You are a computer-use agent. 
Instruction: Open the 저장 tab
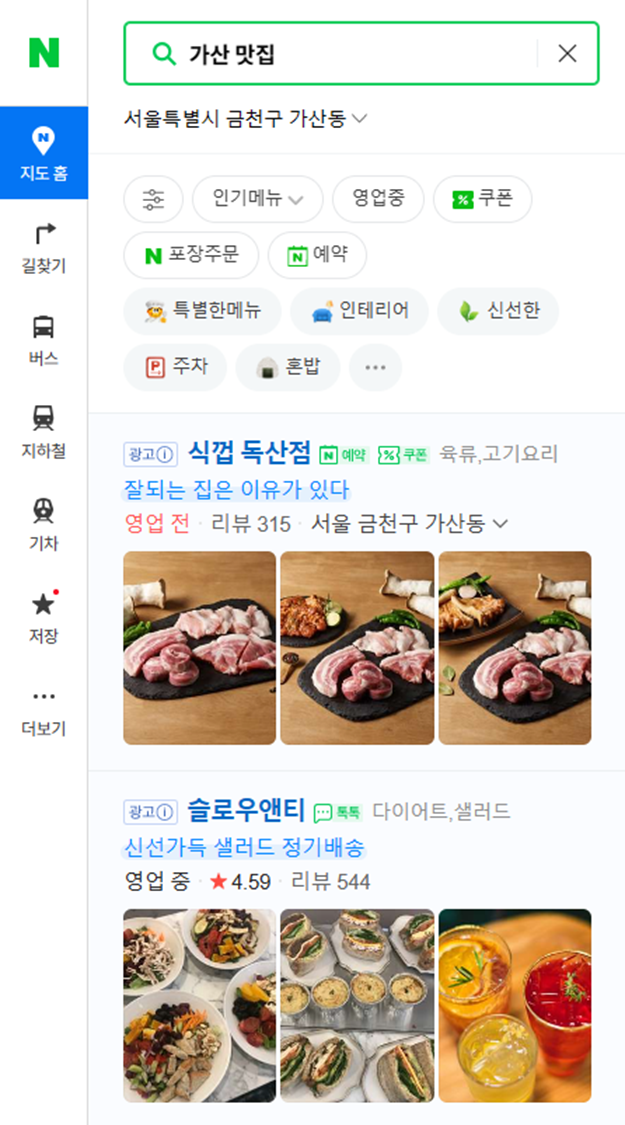[x=44, y=616]
